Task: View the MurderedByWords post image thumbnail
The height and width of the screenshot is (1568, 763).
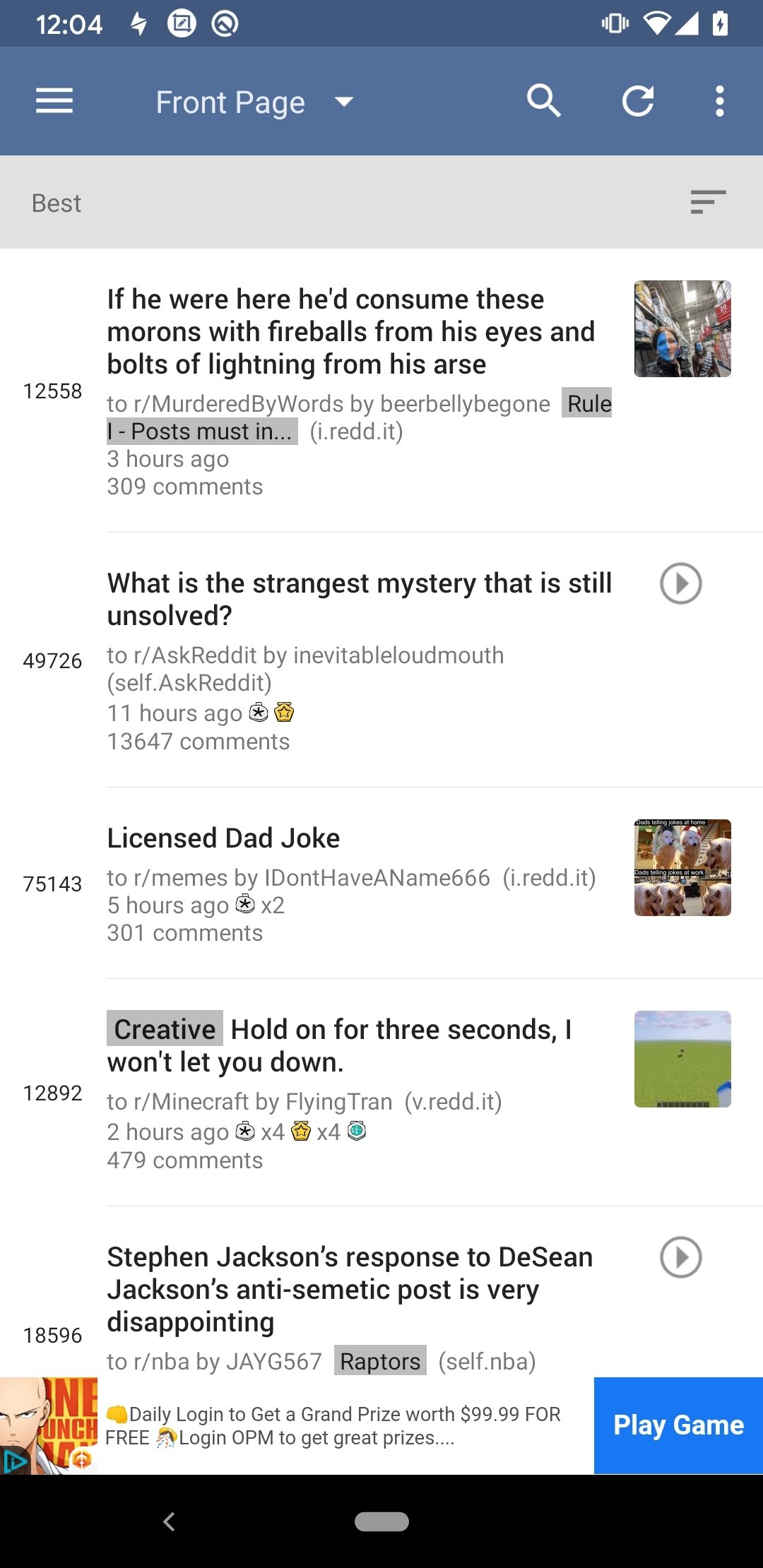Action: (x=682, y=329)
